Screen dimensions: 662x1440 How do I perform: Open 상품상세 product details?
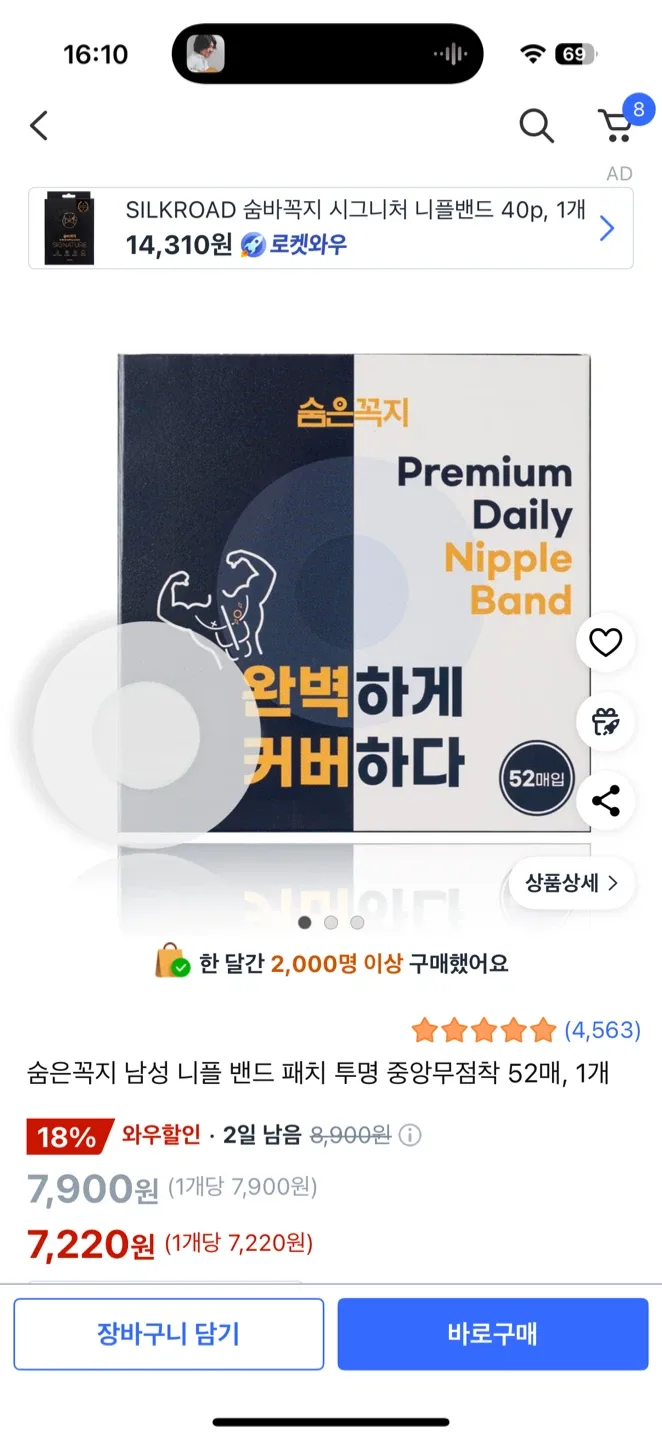pos(572,883)
